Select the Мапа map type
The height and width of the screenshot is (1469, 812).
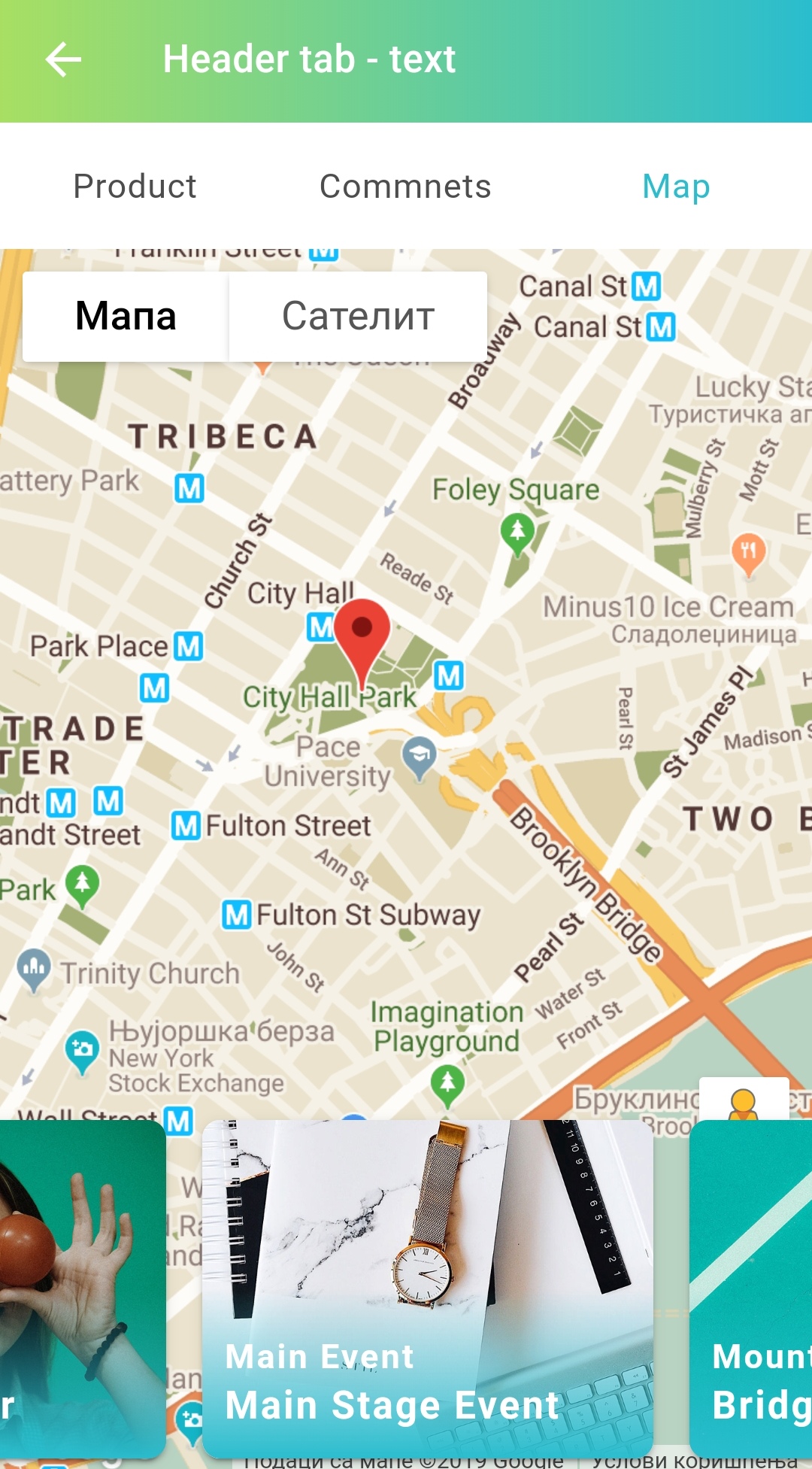point(126,317)
